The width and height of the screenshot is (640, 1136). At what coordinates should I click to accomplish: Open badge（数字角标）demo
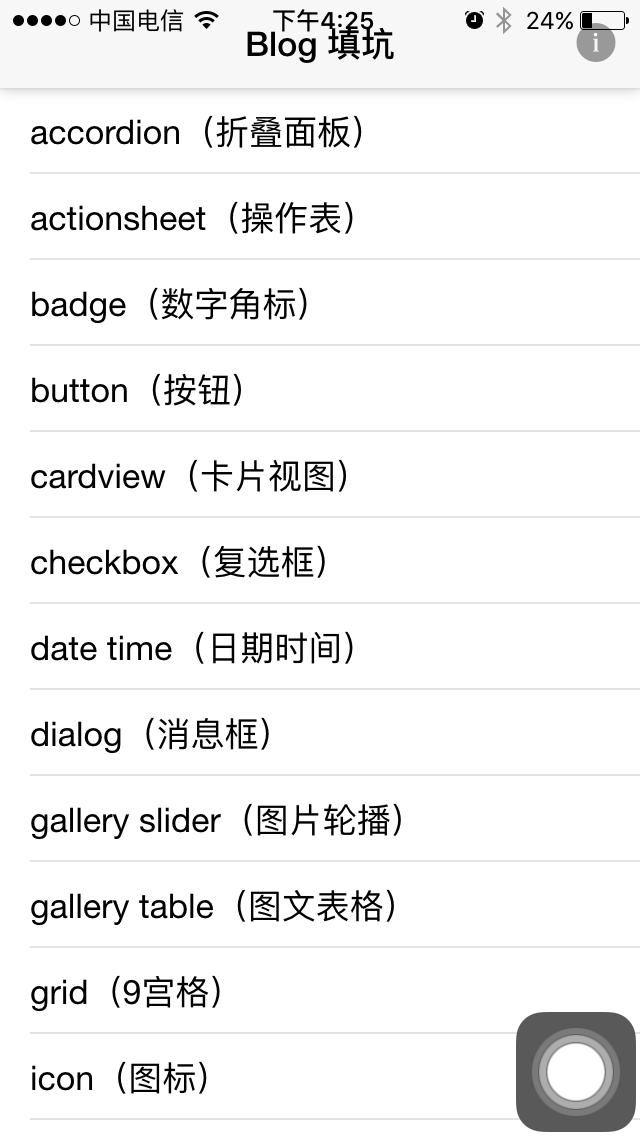pos(320,303)
